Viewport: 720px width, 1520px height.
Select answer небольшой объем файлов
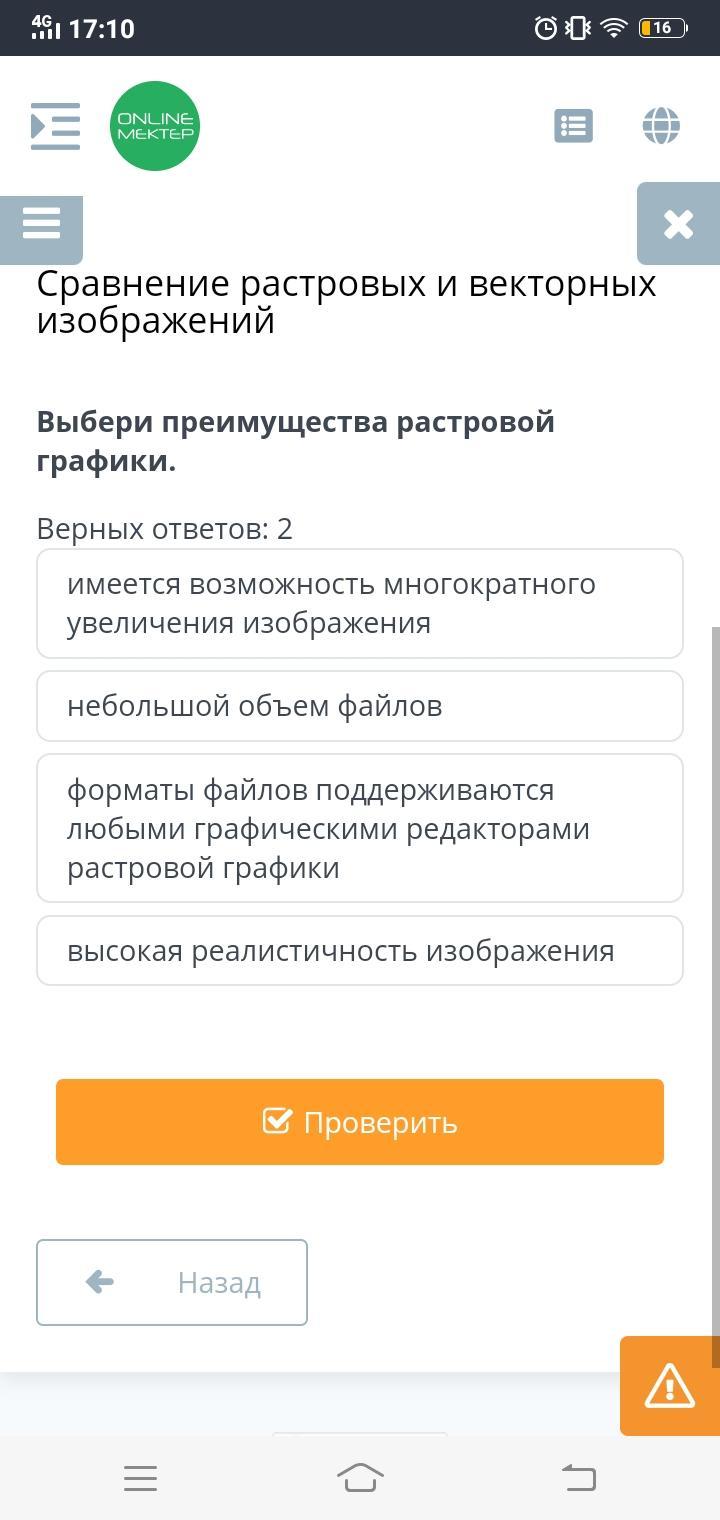pos(360,706)
